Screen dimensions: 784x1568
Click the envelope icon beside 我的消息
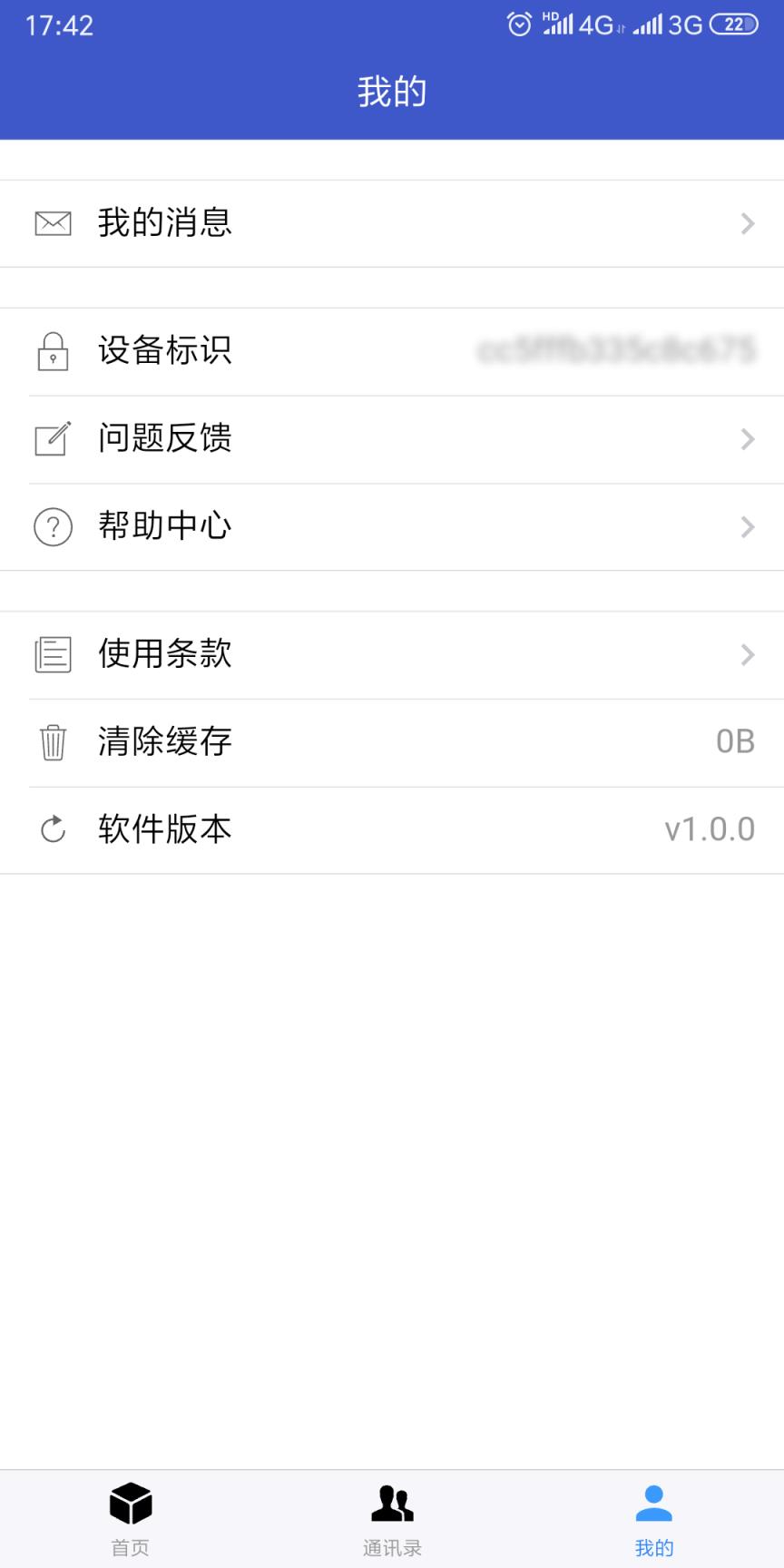52,222
